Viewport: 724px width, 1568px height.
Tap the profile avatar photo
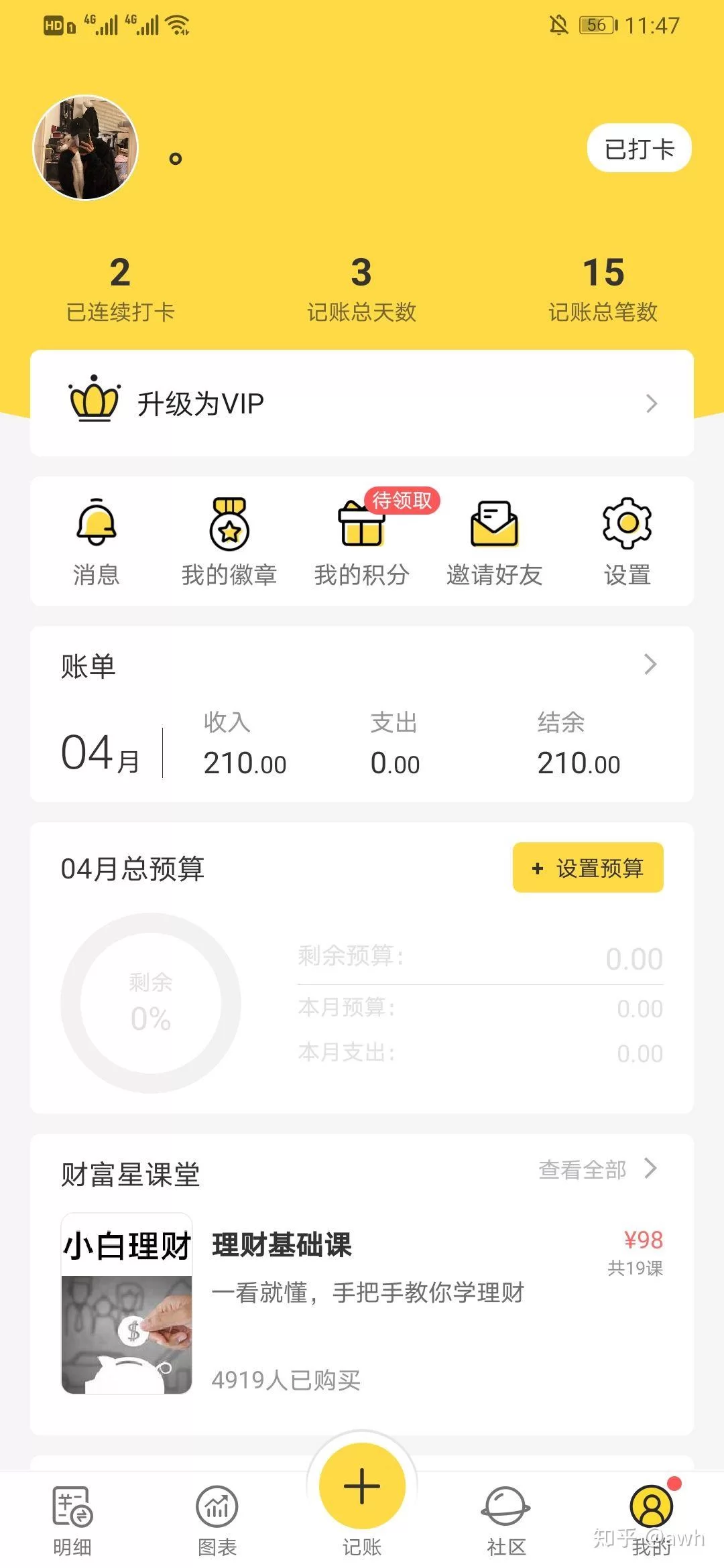pyautogui.click(x=86, y=147)
